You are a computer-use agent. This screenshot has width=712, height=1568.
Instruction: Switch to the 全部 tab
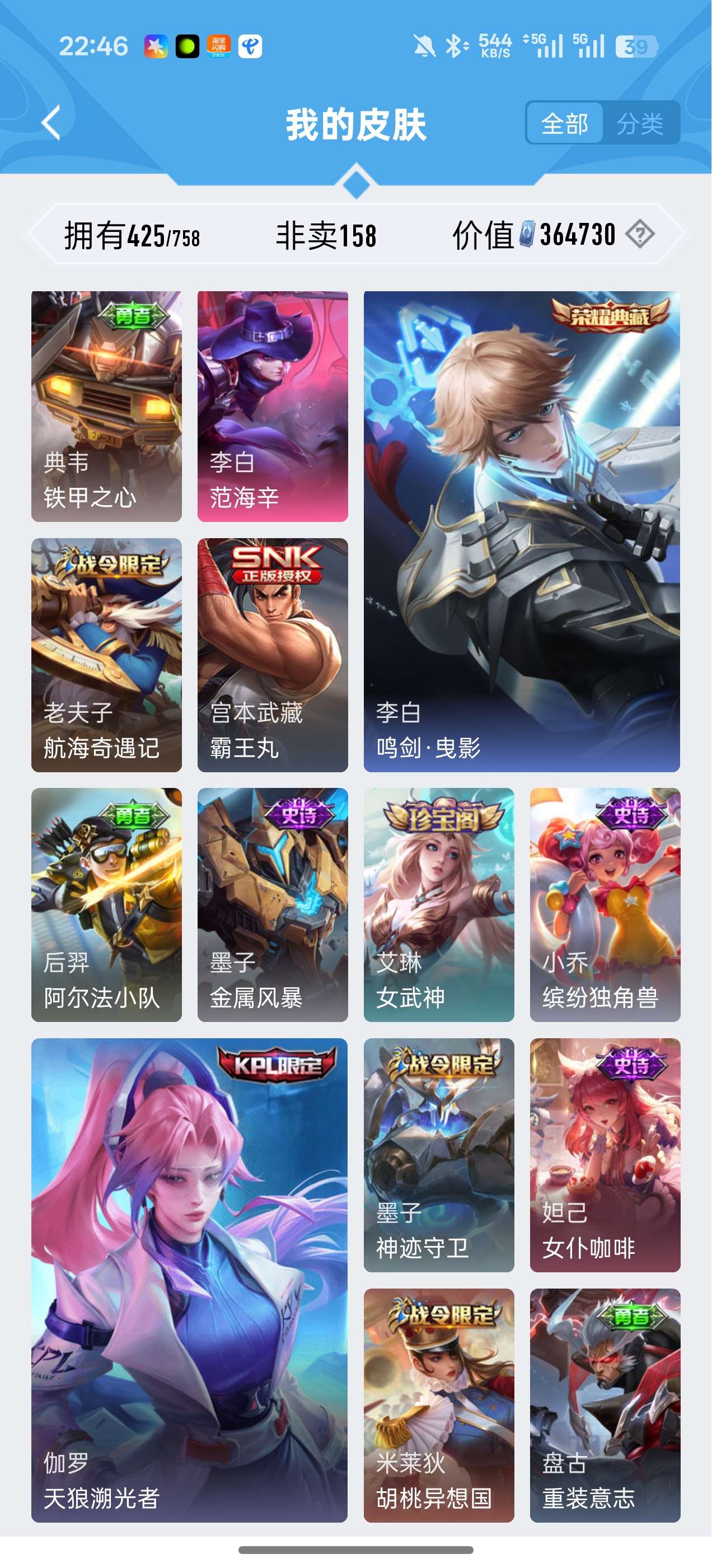tap(564, 124)
